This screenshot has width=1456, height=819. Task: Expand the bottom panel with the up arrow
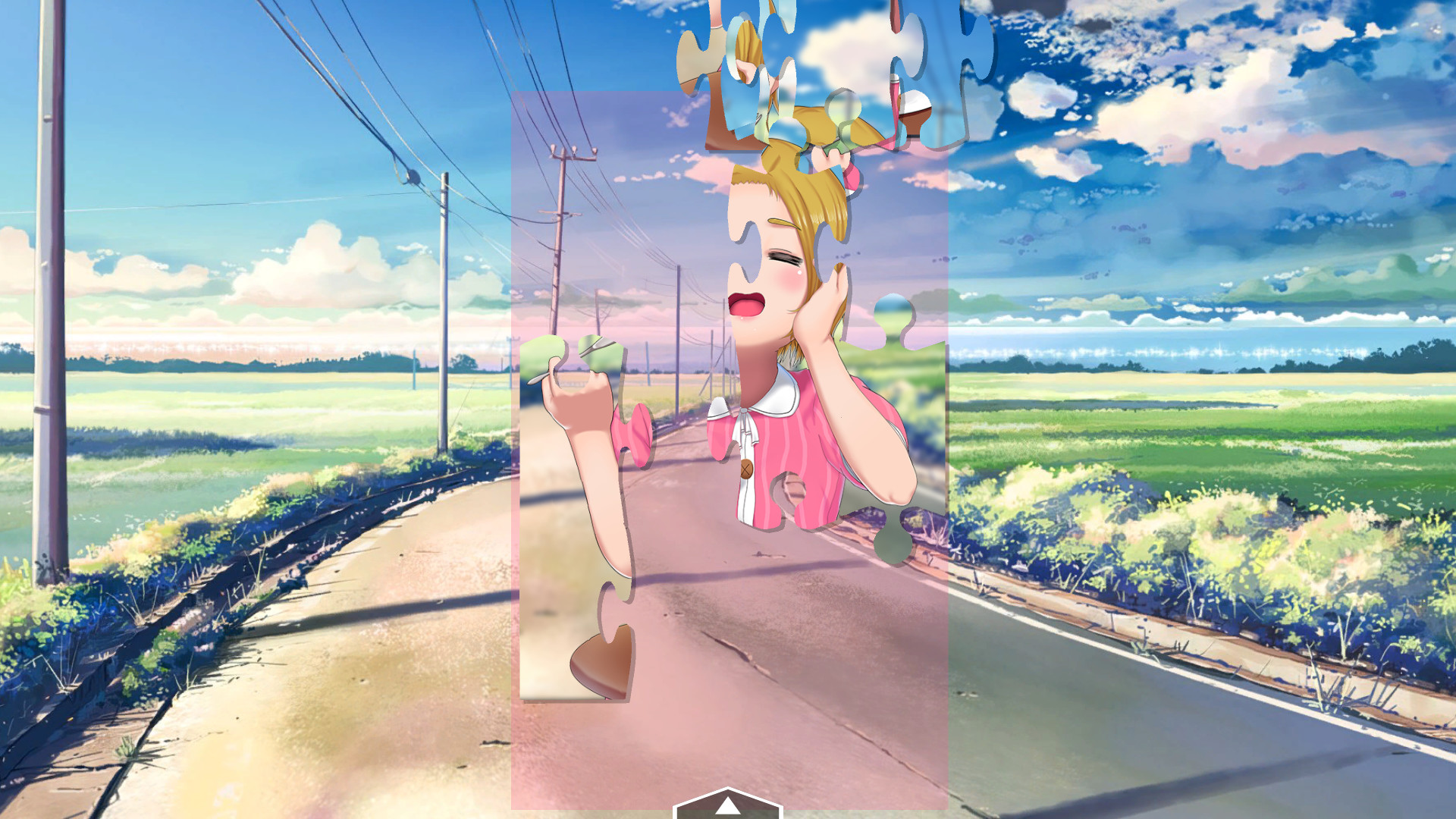(x=727, y=805)
